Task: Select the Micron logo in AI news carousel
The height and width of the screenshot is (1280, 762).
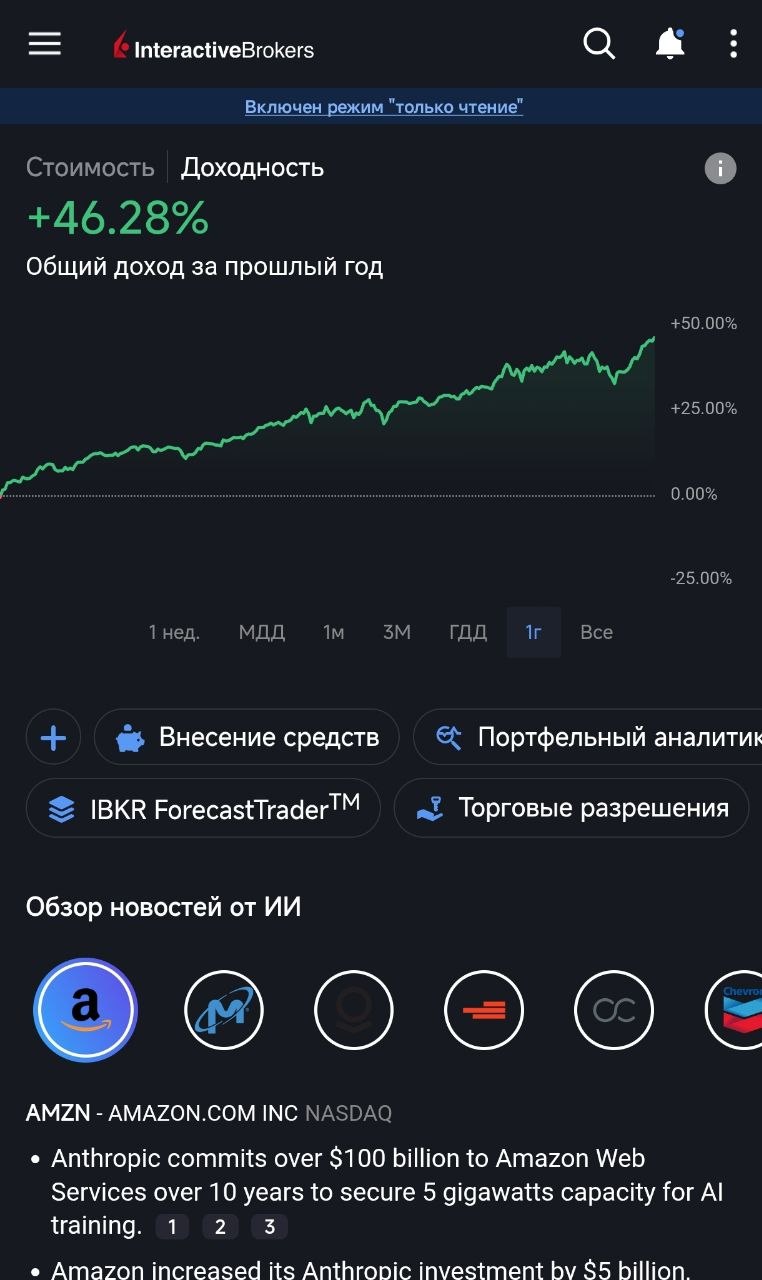Action: [x=224, y=1010]
